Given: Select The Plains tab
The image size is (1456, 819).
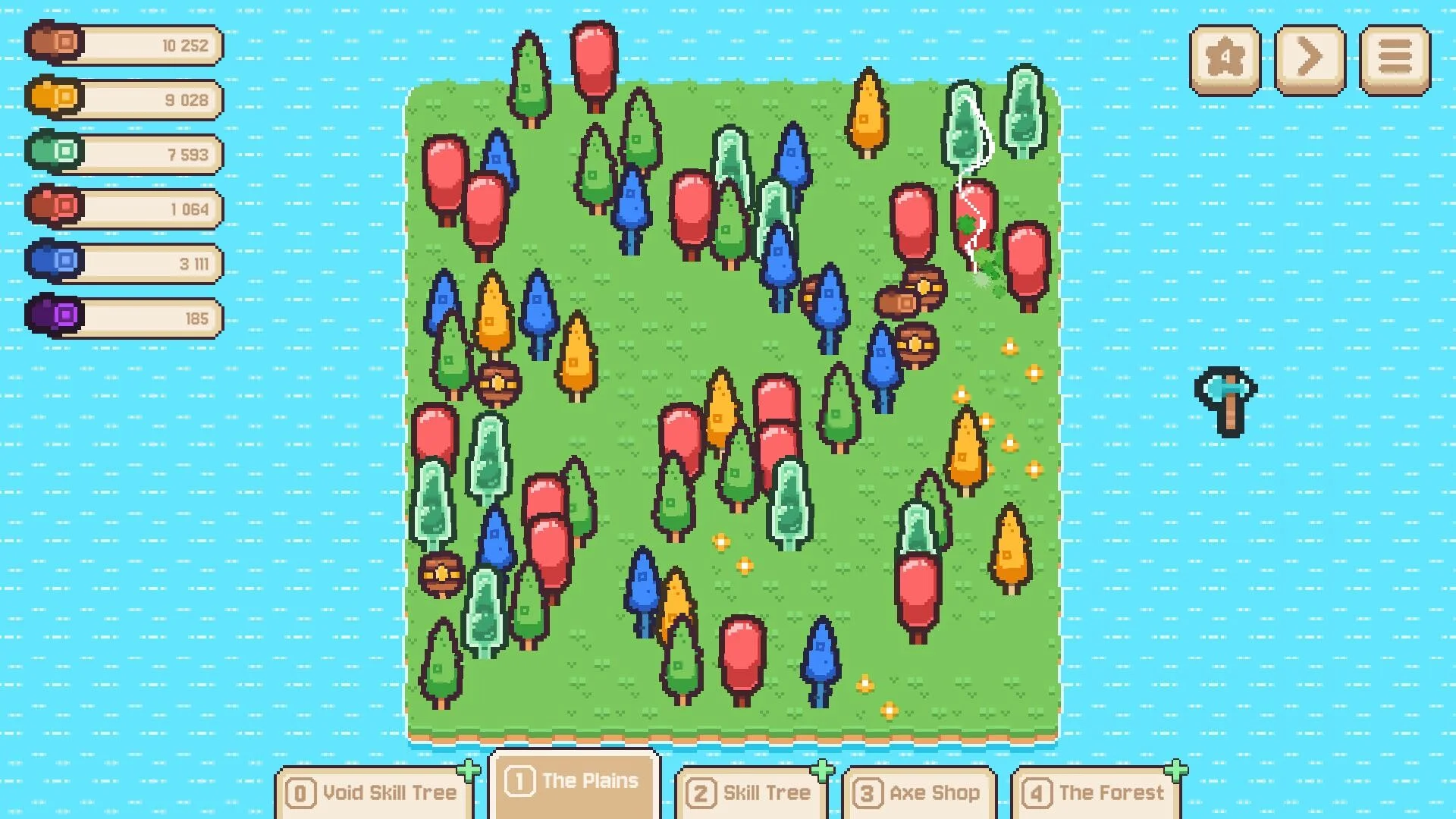Looking at the screenshot, I should point(574,782).
